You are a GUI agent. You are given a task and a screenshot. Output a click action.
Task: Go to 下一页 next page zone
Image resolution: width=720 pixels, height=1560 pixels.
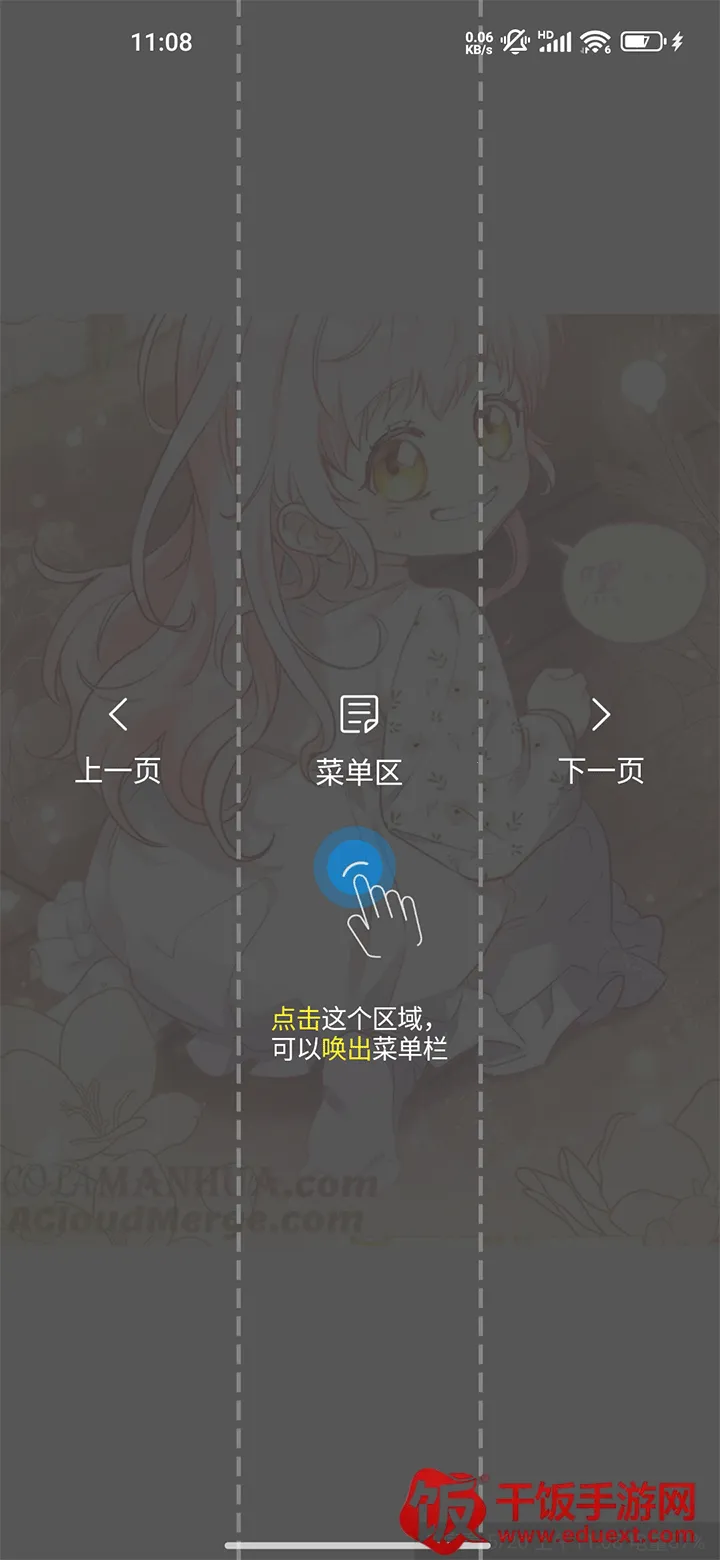coord(600,742)
